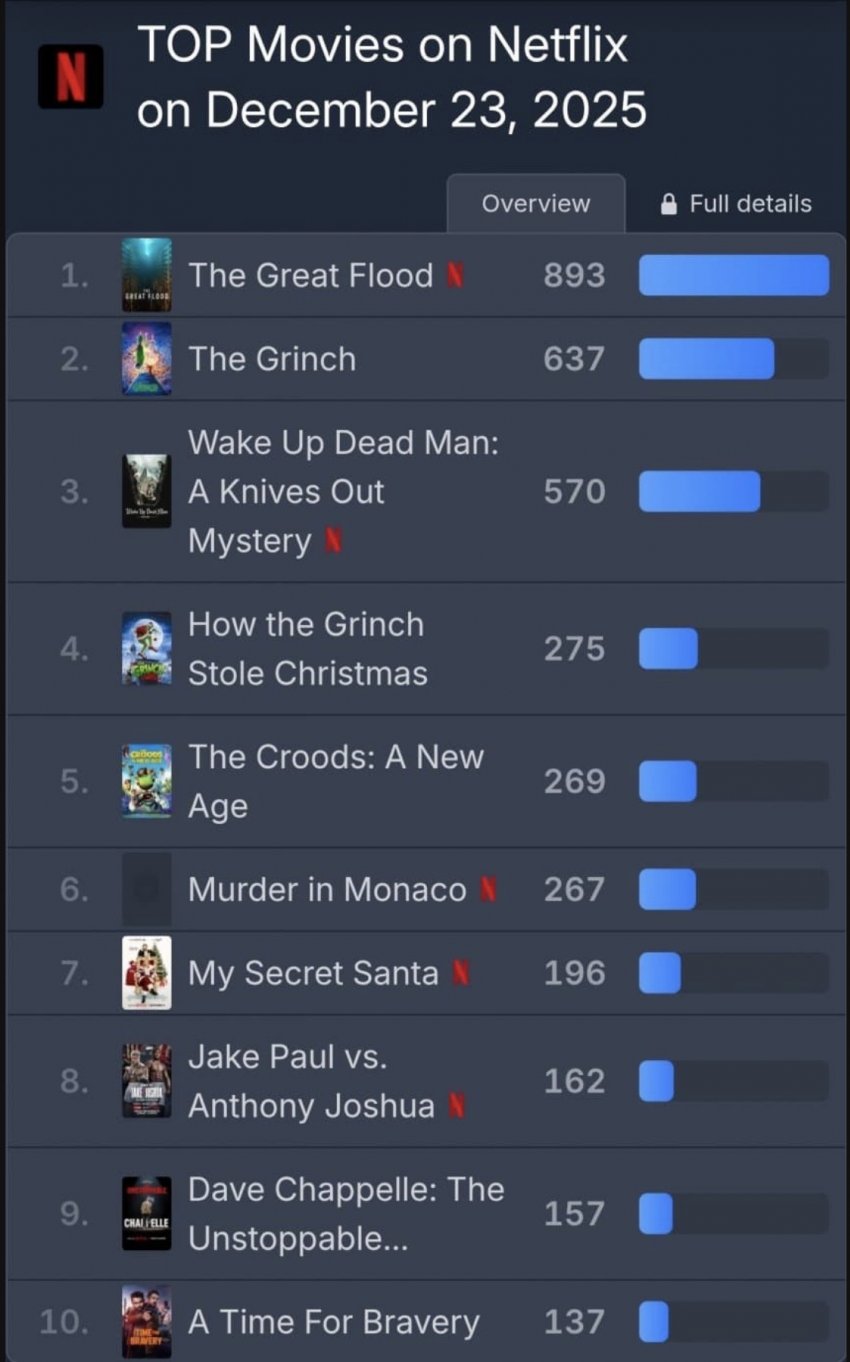
Task: Open The Great Flood entry
Action: point(426,275)
